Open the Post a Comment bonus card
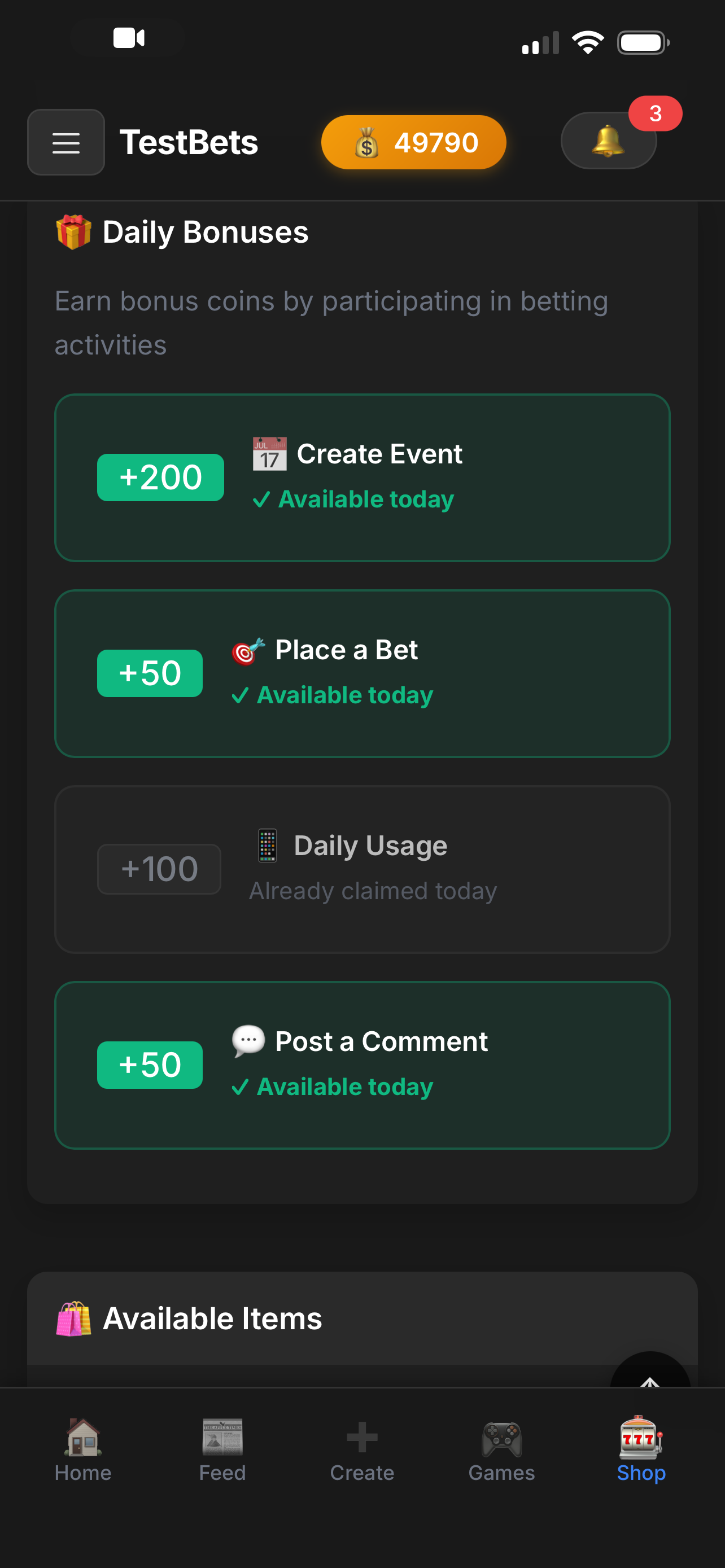 click(x=361, y=1064)
